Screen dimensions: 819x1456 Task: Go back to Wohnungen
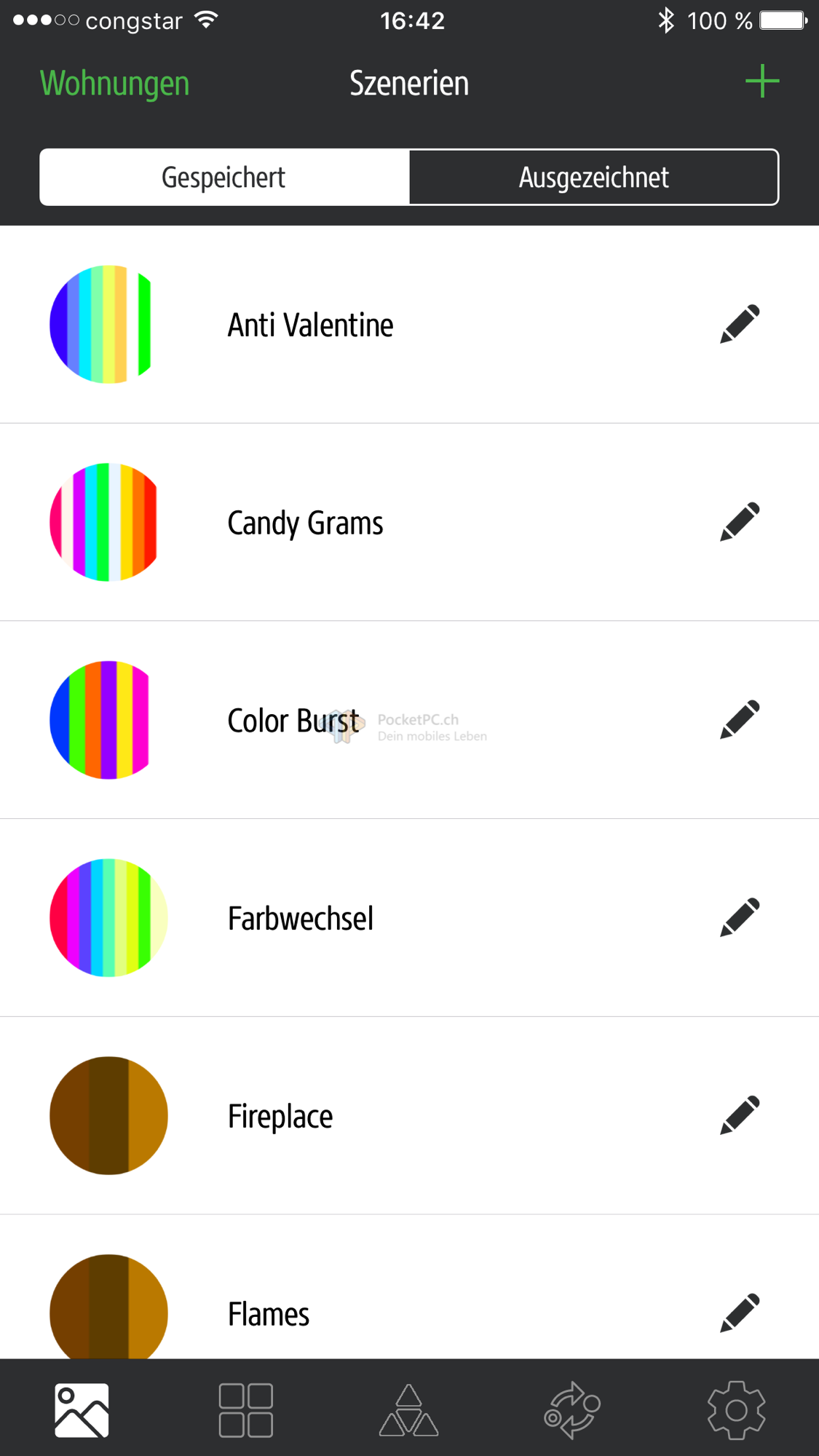tap(114, 83)
